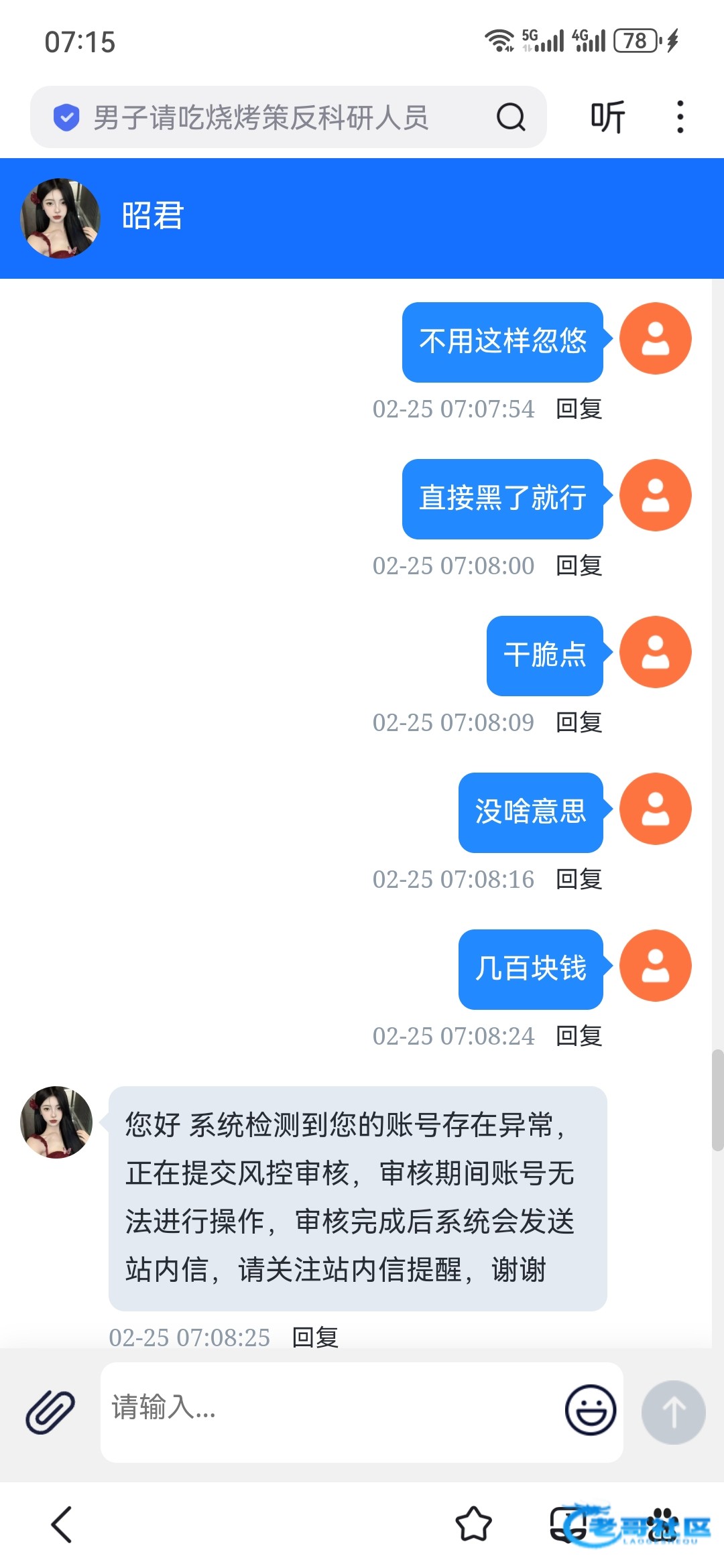Send the message with arrow button
Screen dimensions: 724x1568
point(673,1412)
